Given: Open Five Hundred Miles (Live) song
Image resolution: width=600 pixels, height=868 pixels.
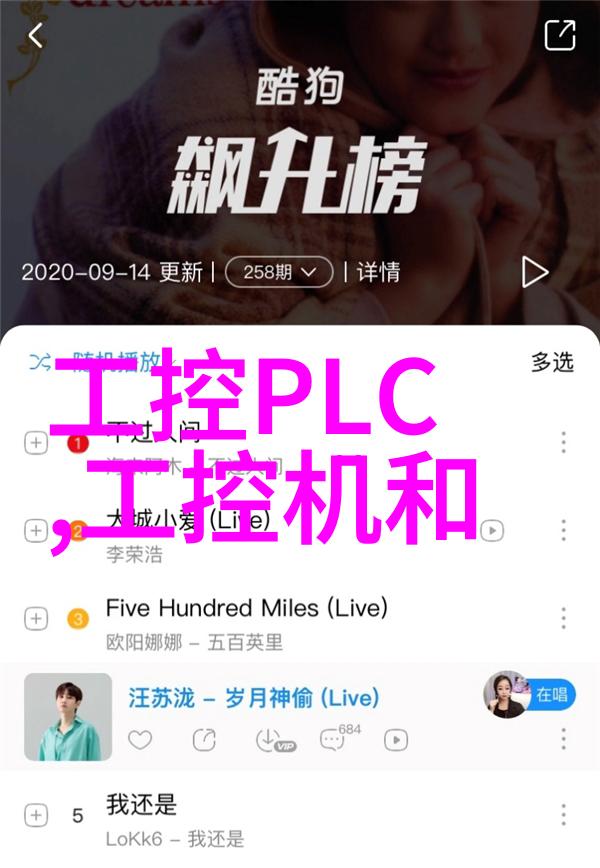Looking at the screenshot, I should (246, 607).
